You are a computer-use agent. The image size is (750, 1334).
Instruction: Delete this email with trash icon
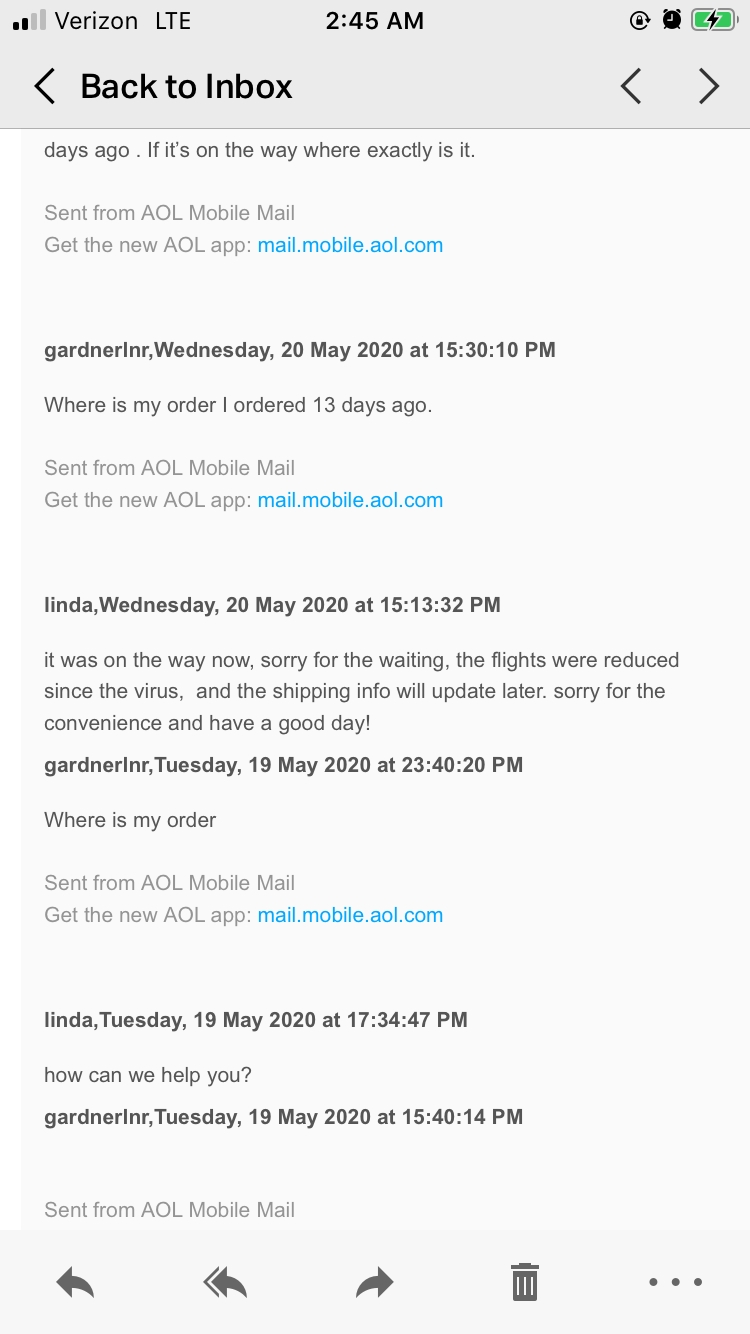[525, 1281]
